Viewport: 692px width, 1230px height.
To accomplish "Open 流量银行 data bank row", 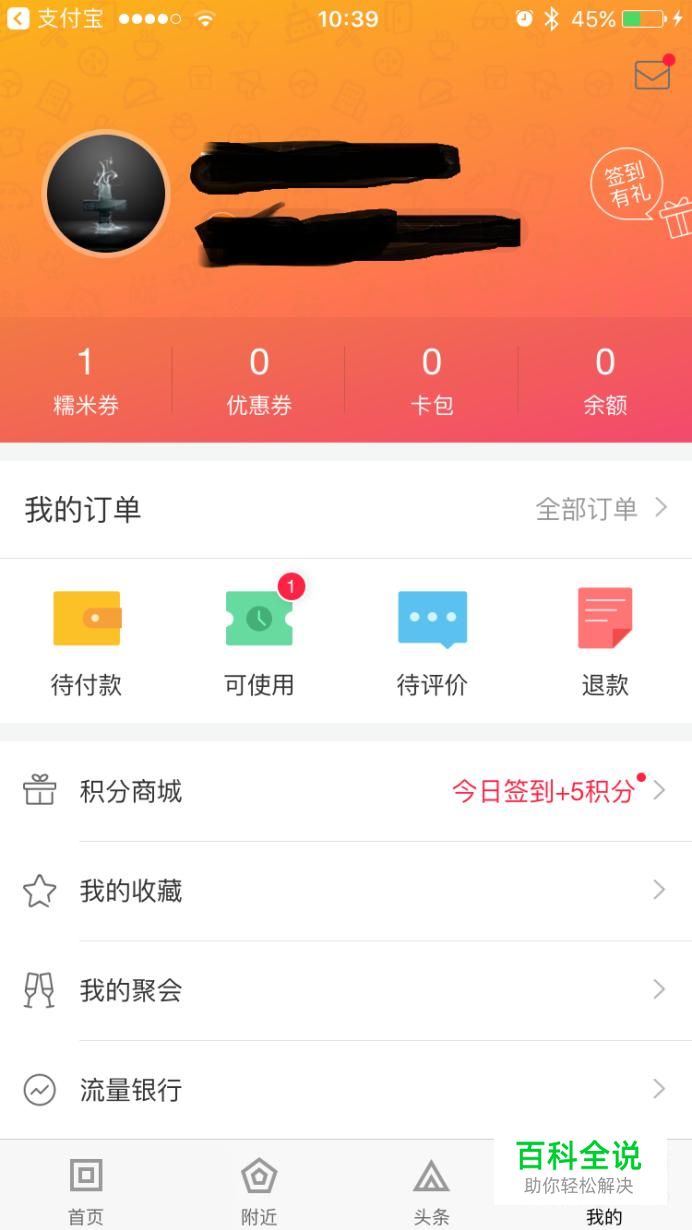I will (346, 1089).
